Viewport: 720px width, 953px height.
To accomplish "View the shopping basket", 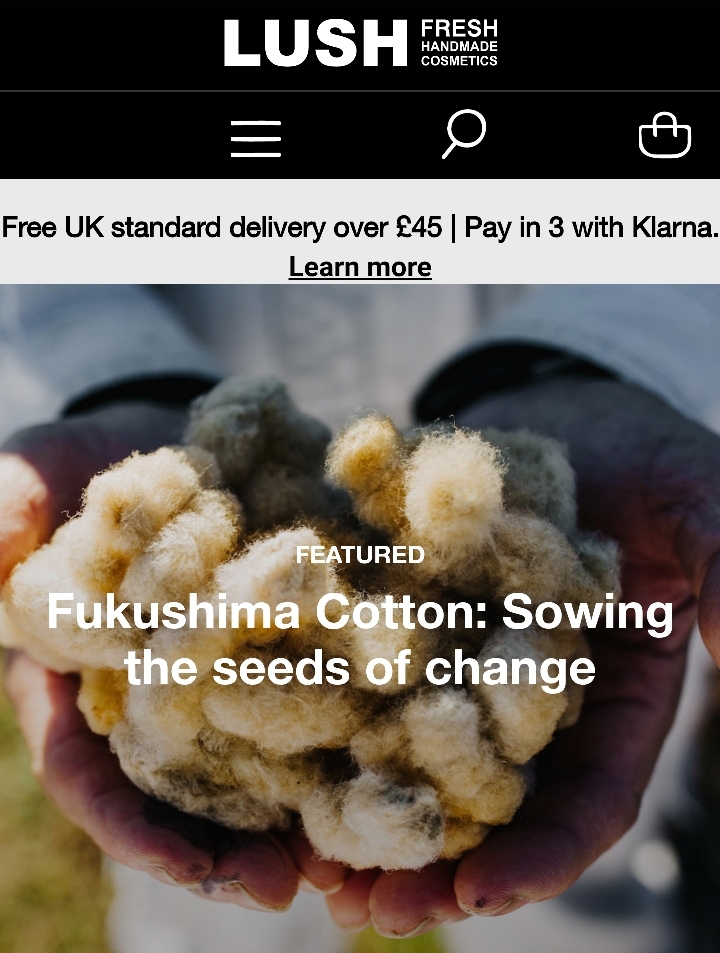I will tap(665, 136).
